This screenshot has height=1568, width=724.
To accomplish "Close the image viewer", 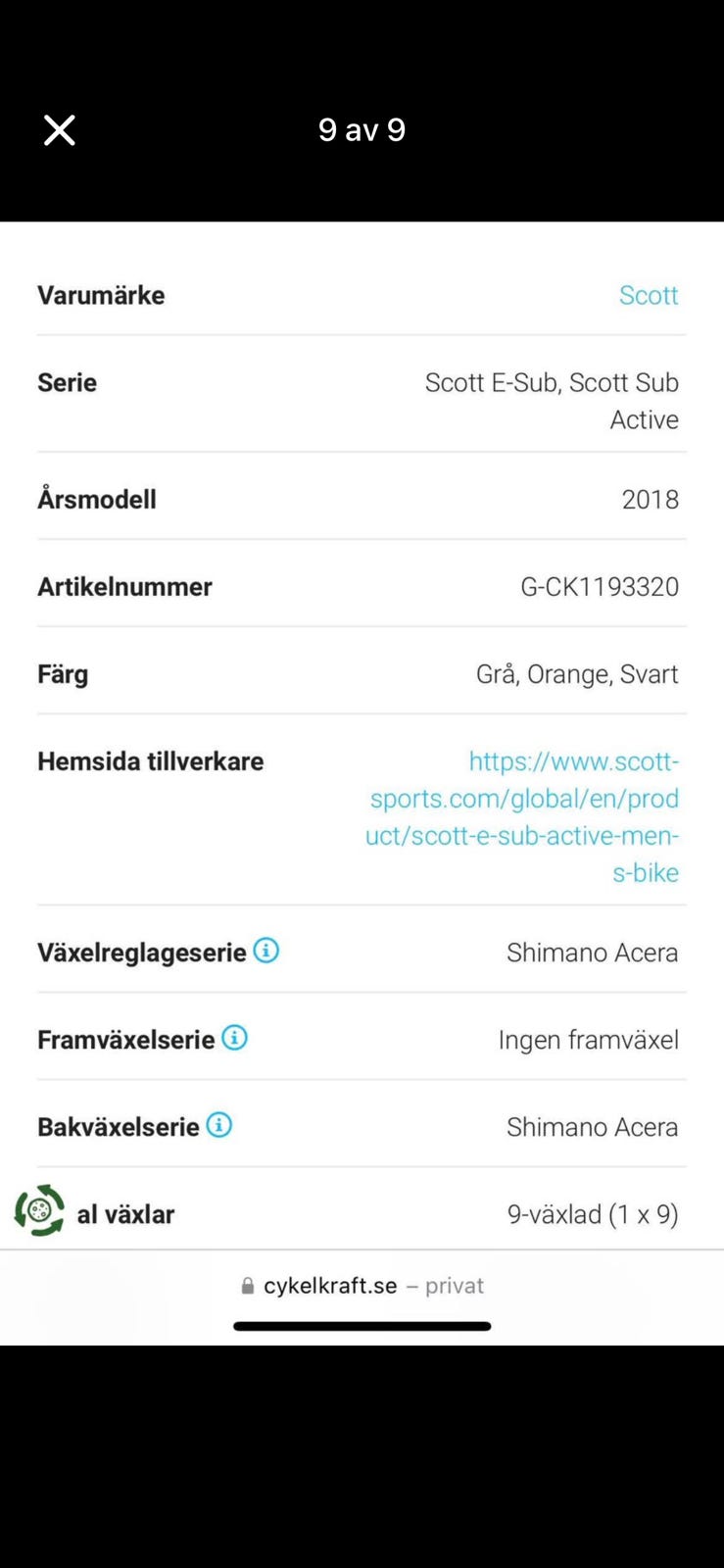I will (x=60, y=130).
